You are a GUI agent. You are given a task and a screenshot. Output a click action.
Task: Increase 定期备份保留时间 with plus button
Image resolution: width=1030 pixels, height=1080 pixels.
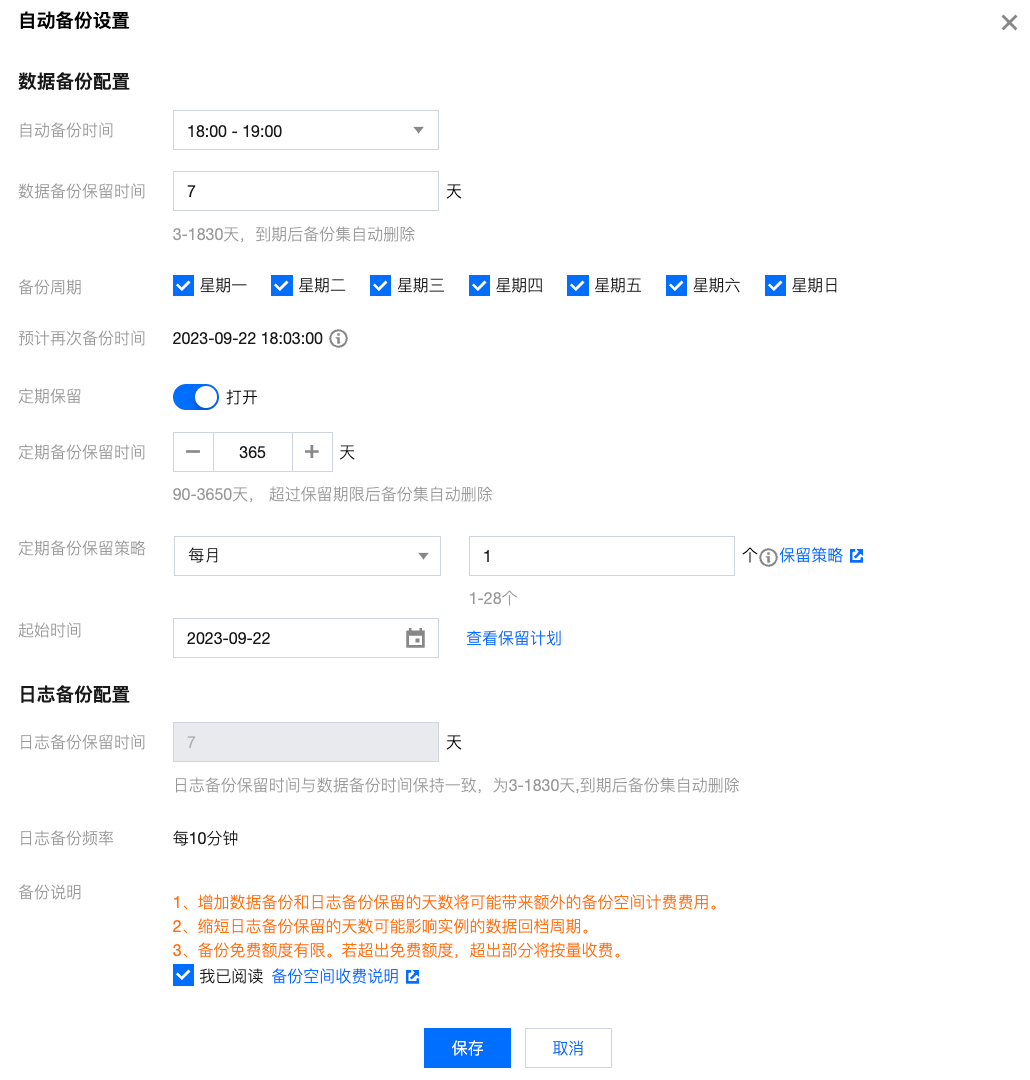[x=312, y=452]
